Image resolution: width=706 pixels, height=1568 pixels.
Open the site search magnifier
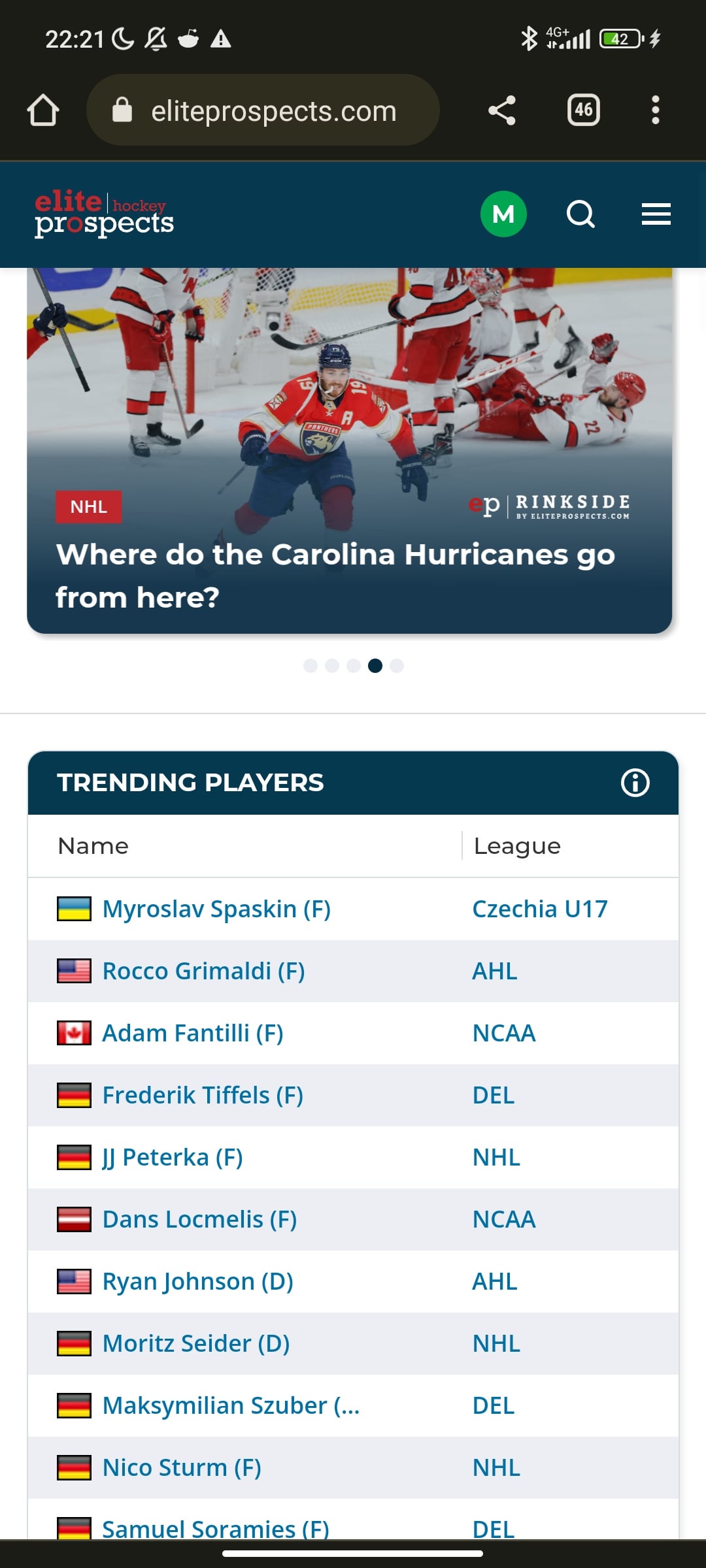[580, 214]
